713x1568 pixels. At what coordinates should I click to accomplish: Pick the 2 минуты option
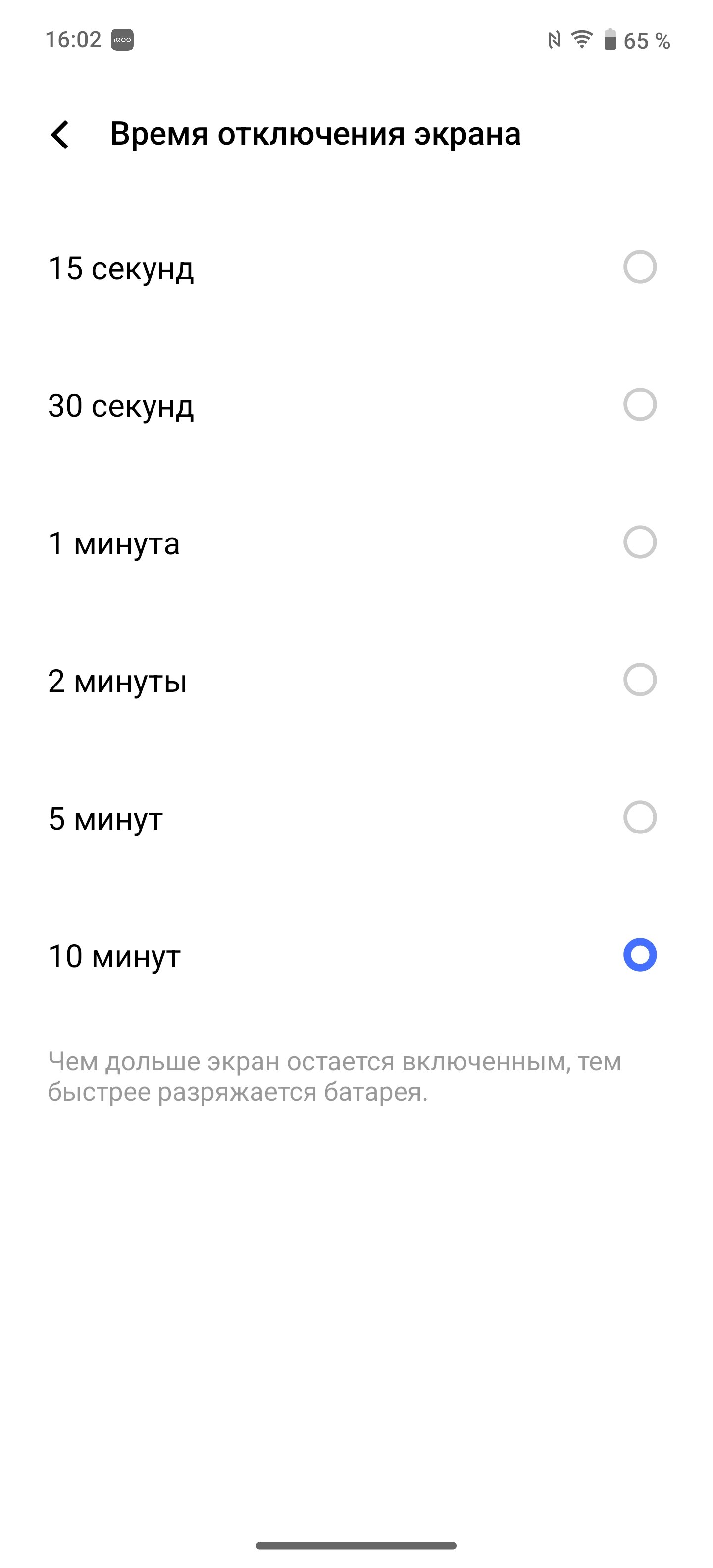tap(356, 680)
